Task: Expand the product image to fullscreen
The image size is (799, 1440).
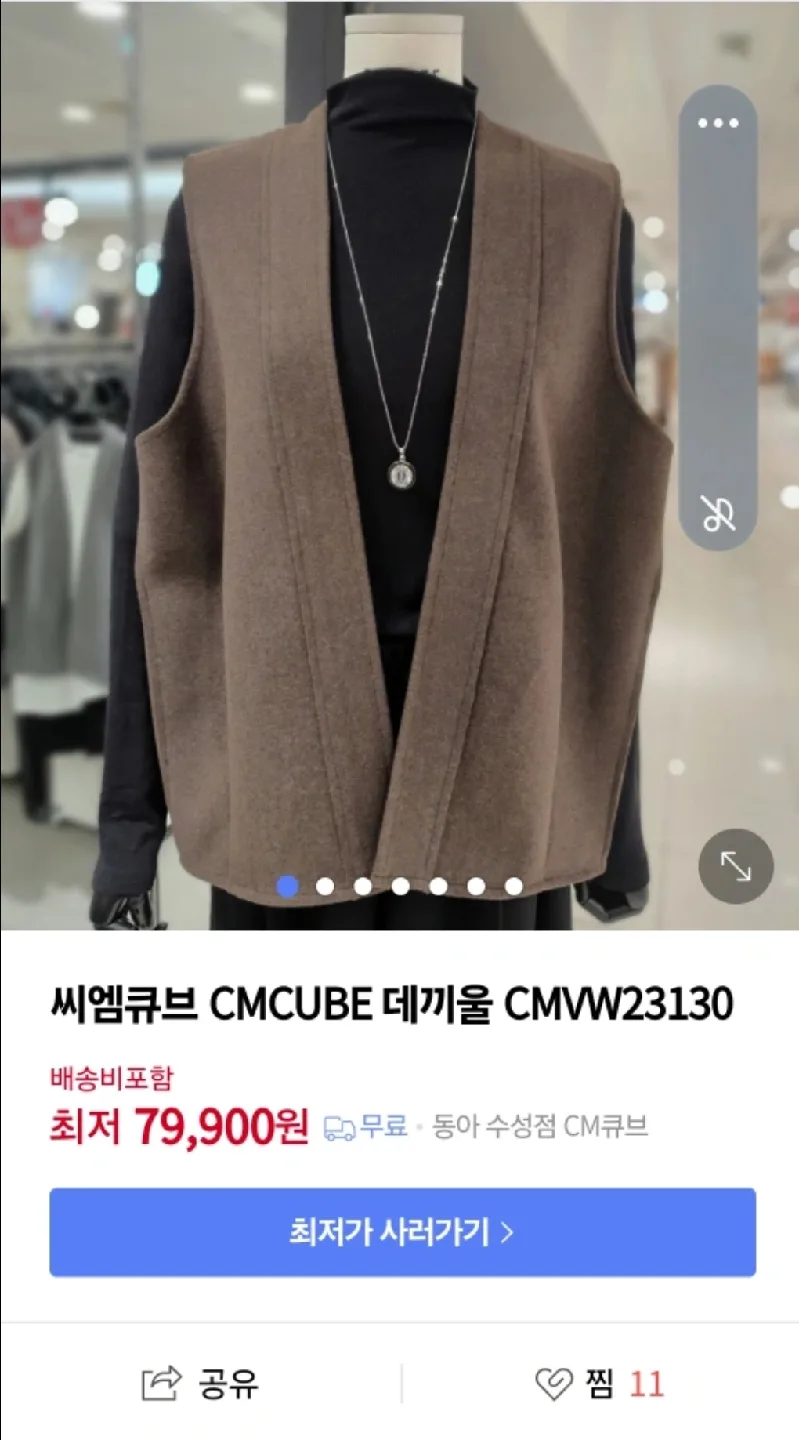Action: coord(736,867)
